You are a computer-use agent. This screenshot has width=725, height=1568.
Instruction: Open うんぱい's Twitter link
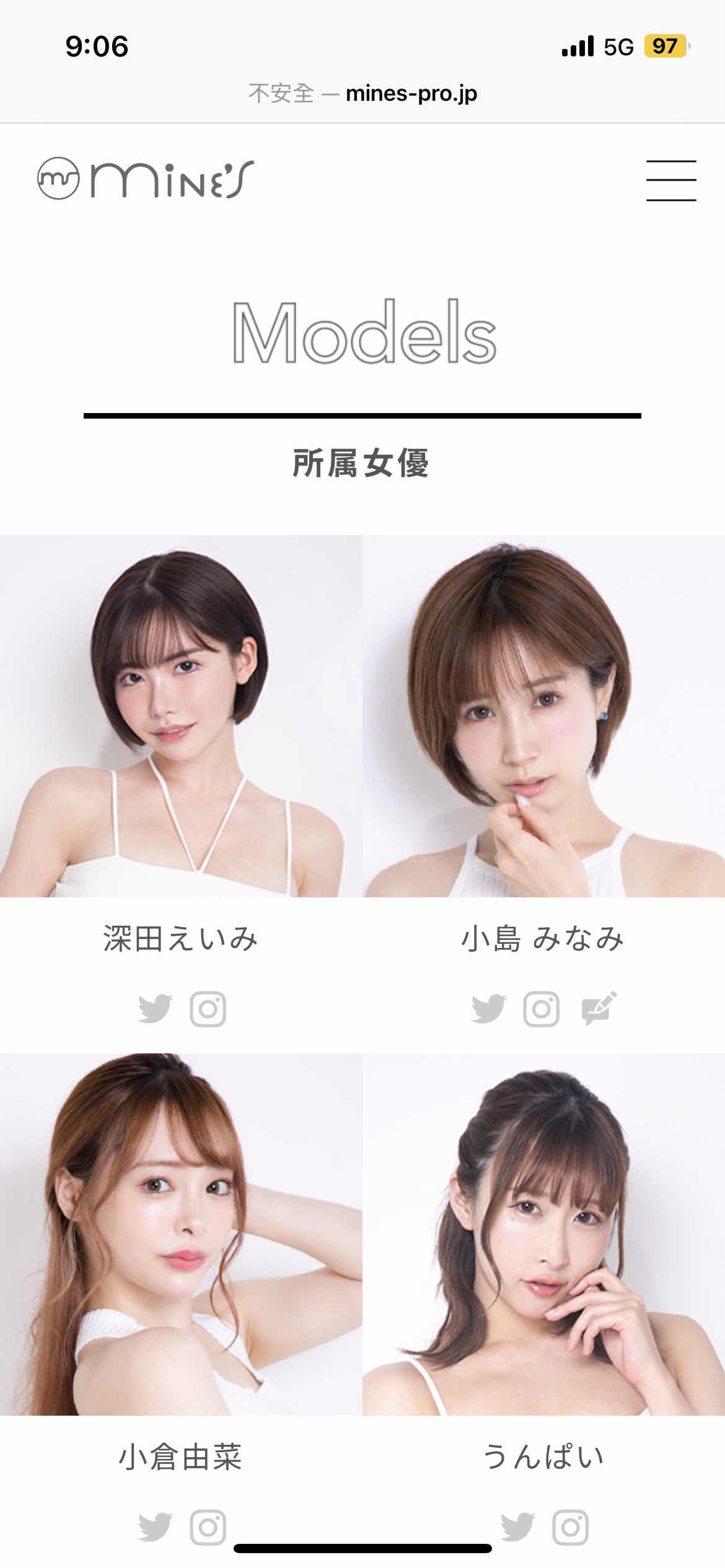517,1527
